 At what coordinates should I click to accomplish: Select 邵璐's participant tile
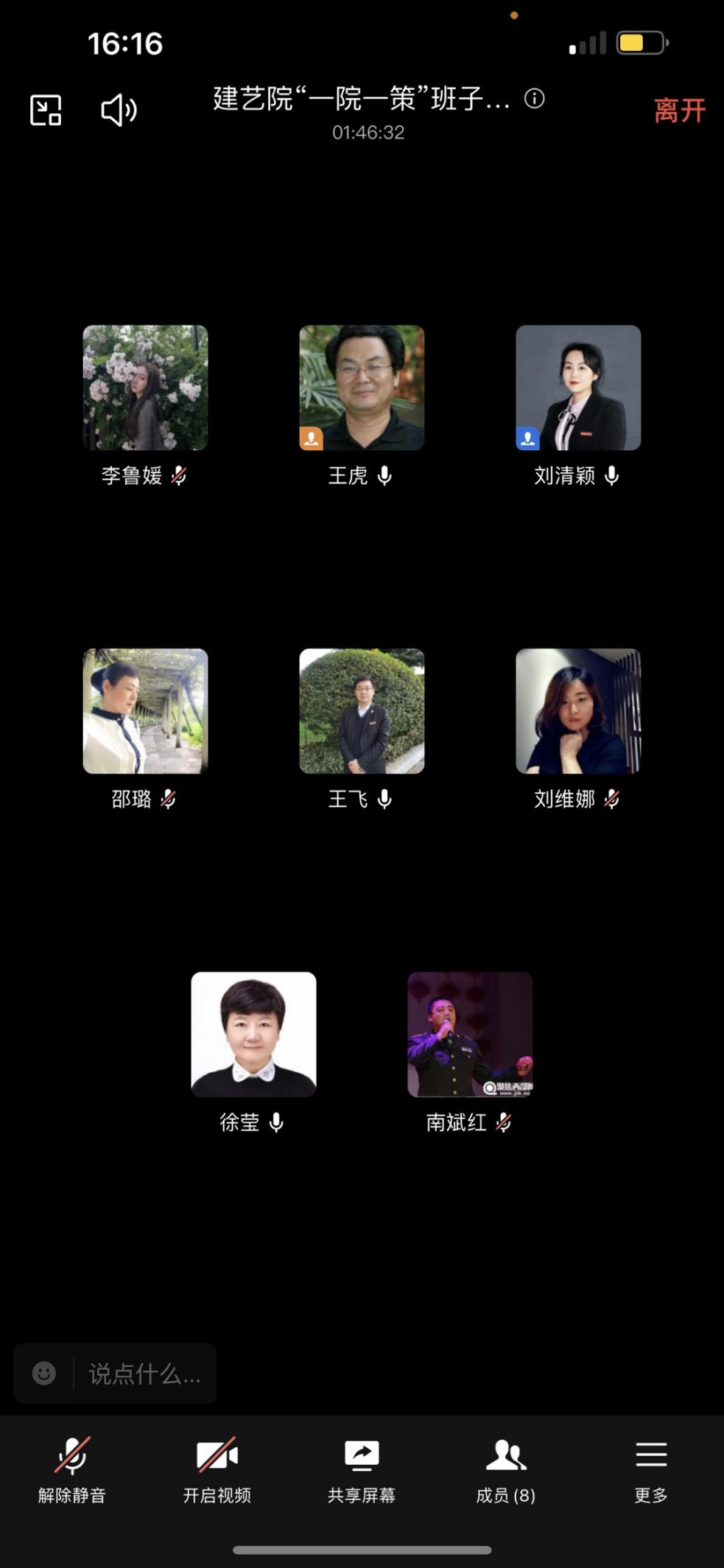click(145, 711)
